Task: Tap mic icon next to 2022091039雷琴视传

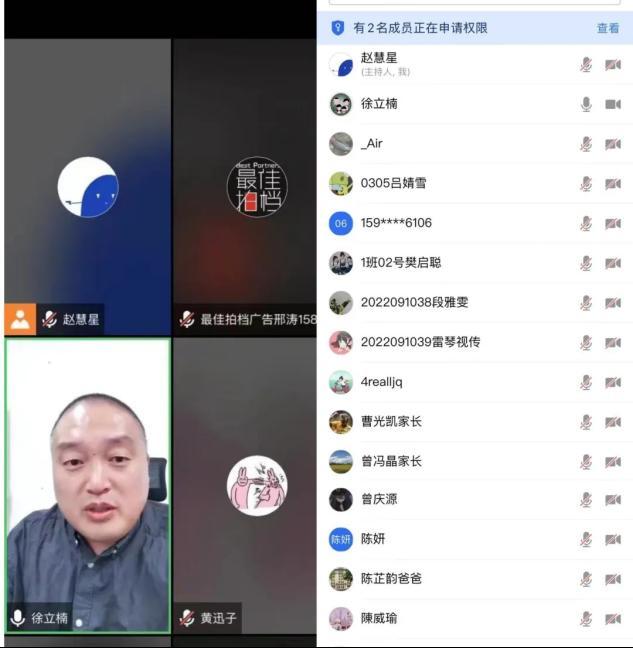Action: tap(586, 342)
